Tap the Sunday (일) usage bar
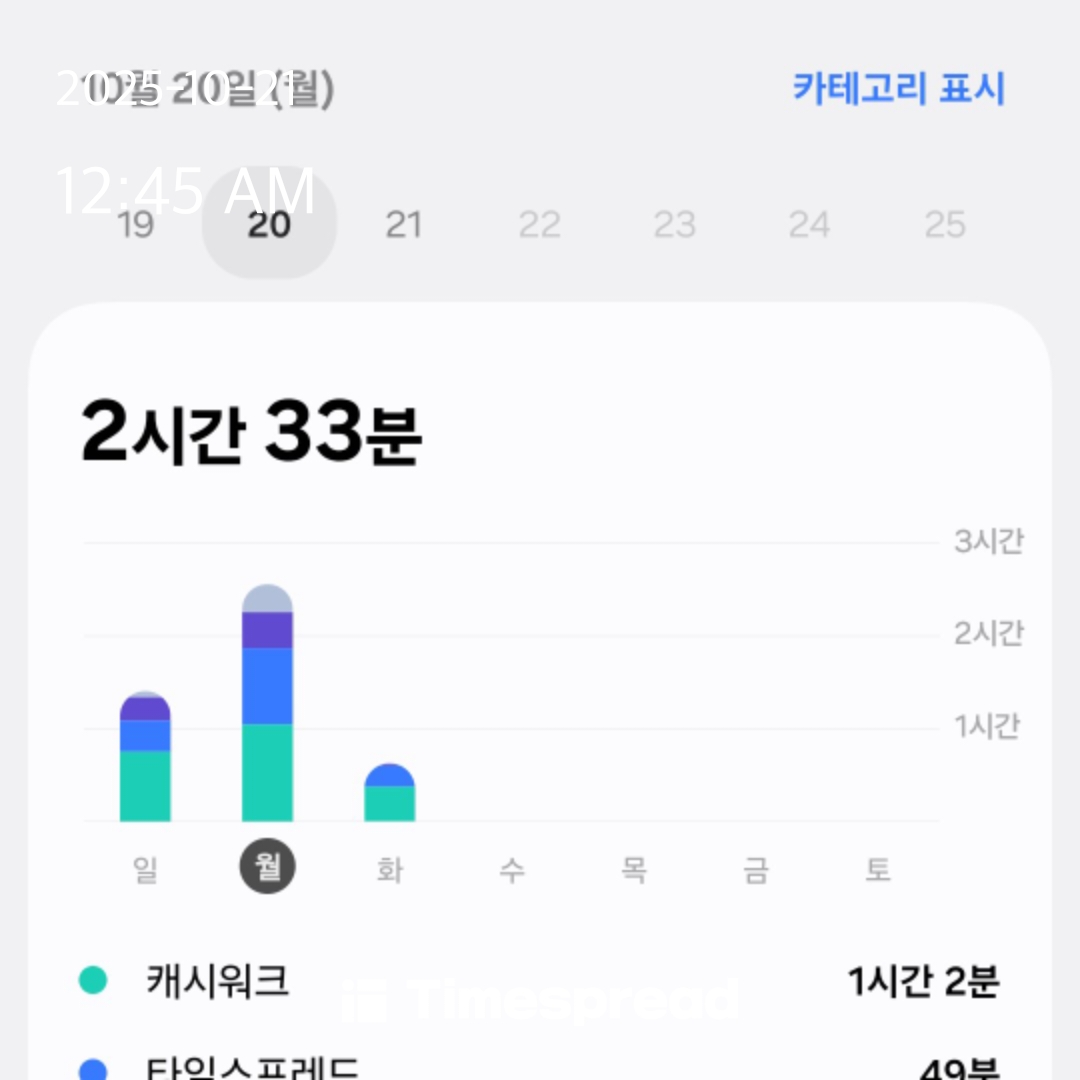1080x1080 pixels. tap(145, 756)
